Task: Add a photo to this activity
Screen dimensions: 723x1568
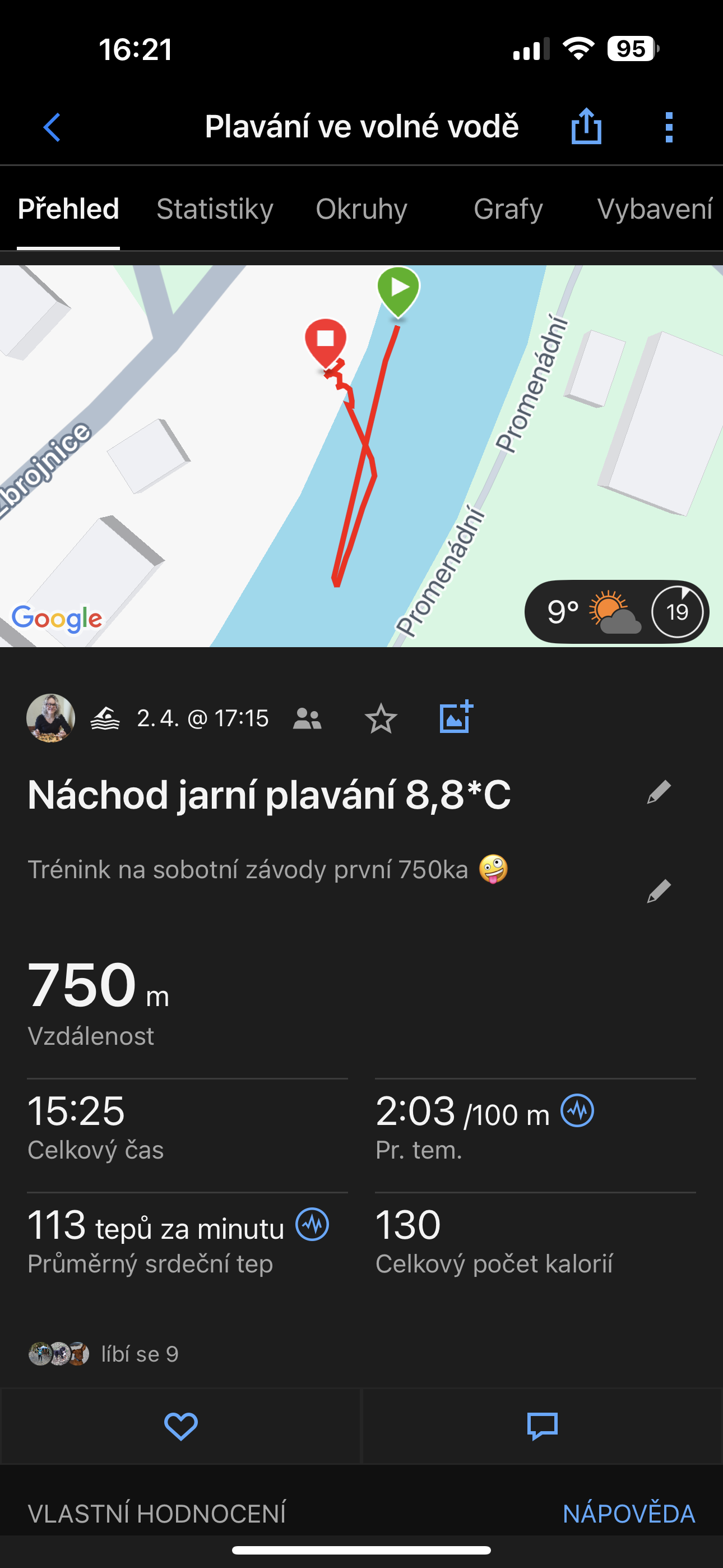Action: pyautogui.click(x=456, y=717)
